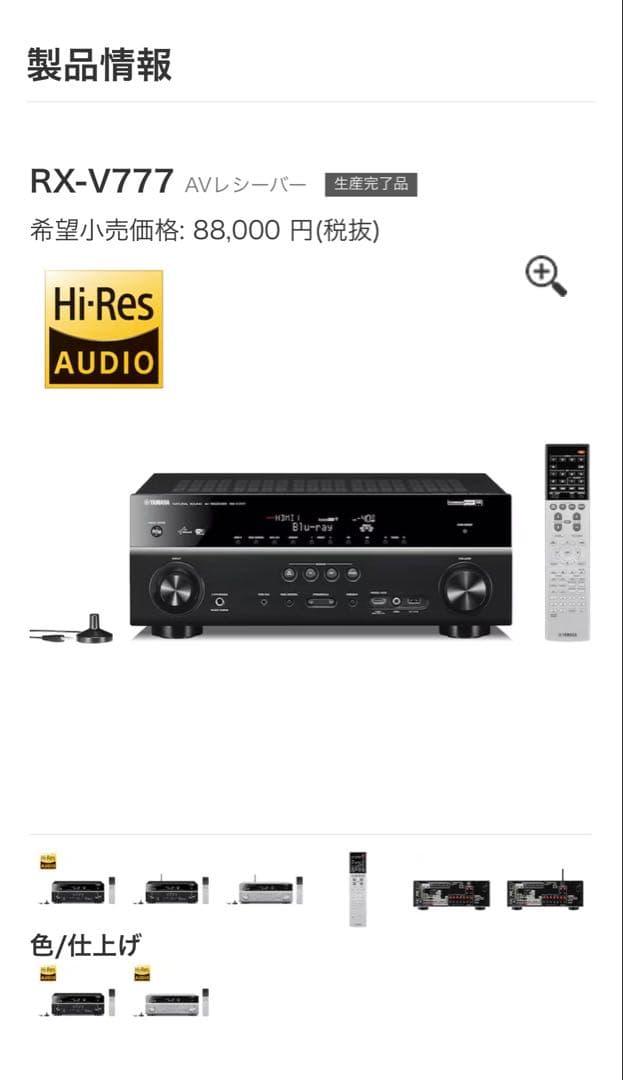623x1080 pixels.
Task: Open the main RX-V777 product photo
Action: tap(320, 553)
